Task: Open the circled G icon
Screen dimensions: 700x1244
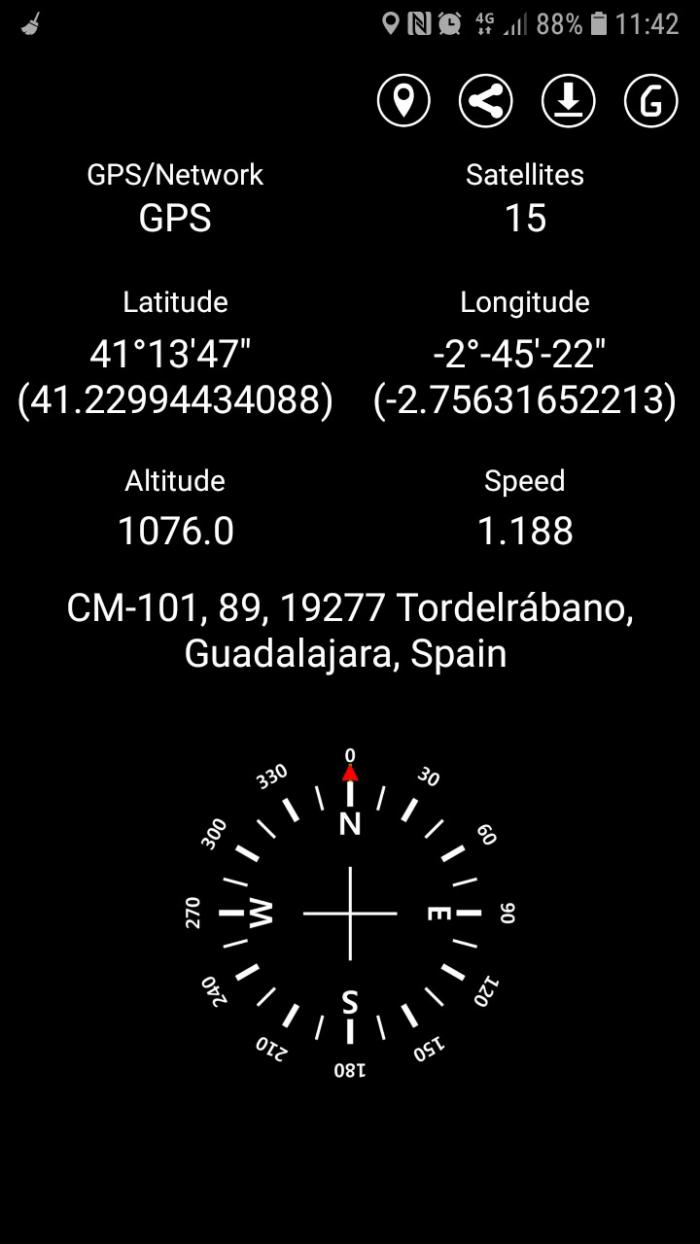Action: click(x=651, y=100)
